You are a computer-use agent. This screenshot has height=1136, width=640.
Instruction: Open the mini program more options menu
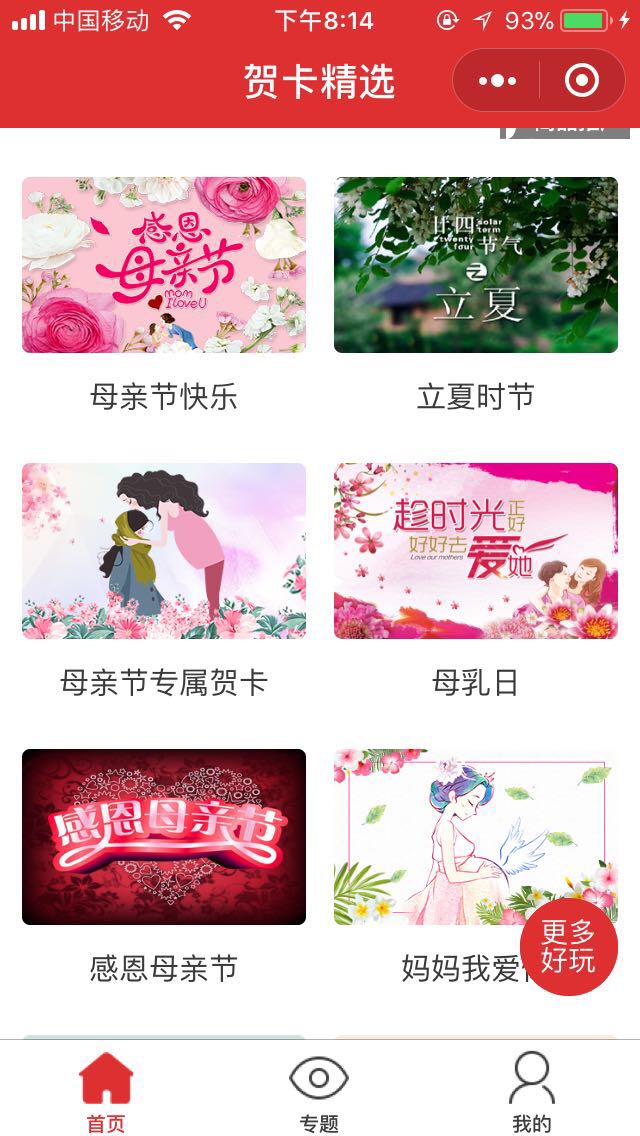pos(497,80)
